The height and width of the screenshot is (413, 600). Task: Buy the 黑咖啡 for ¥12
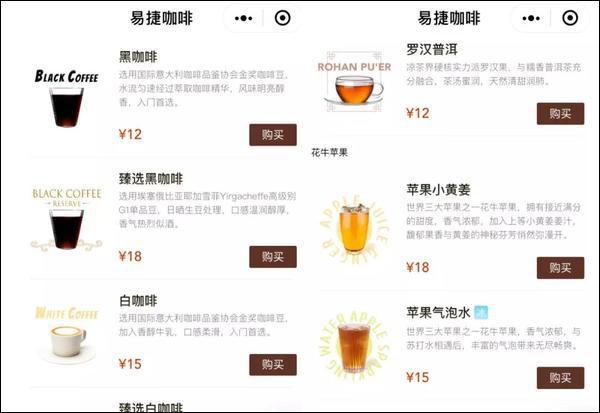(272, 136)
